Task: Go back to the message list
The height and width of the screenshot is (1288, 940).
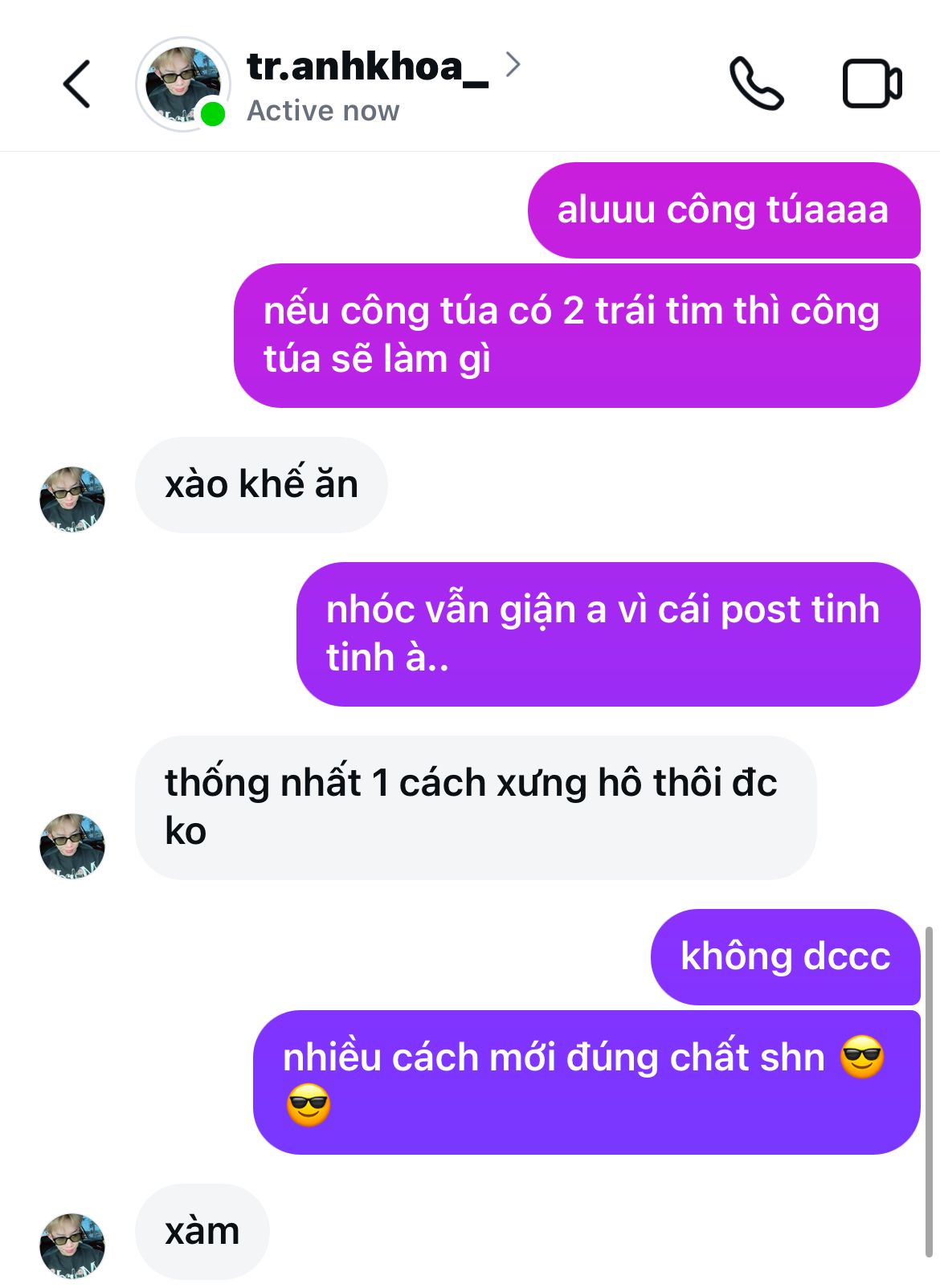Action: click(77, 84)
